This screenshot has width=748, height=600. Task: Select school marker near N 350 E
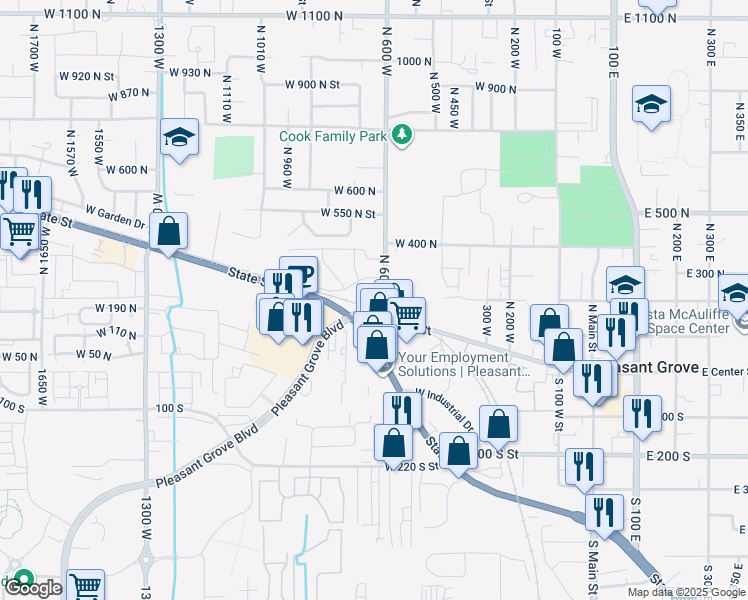point(652,105)
